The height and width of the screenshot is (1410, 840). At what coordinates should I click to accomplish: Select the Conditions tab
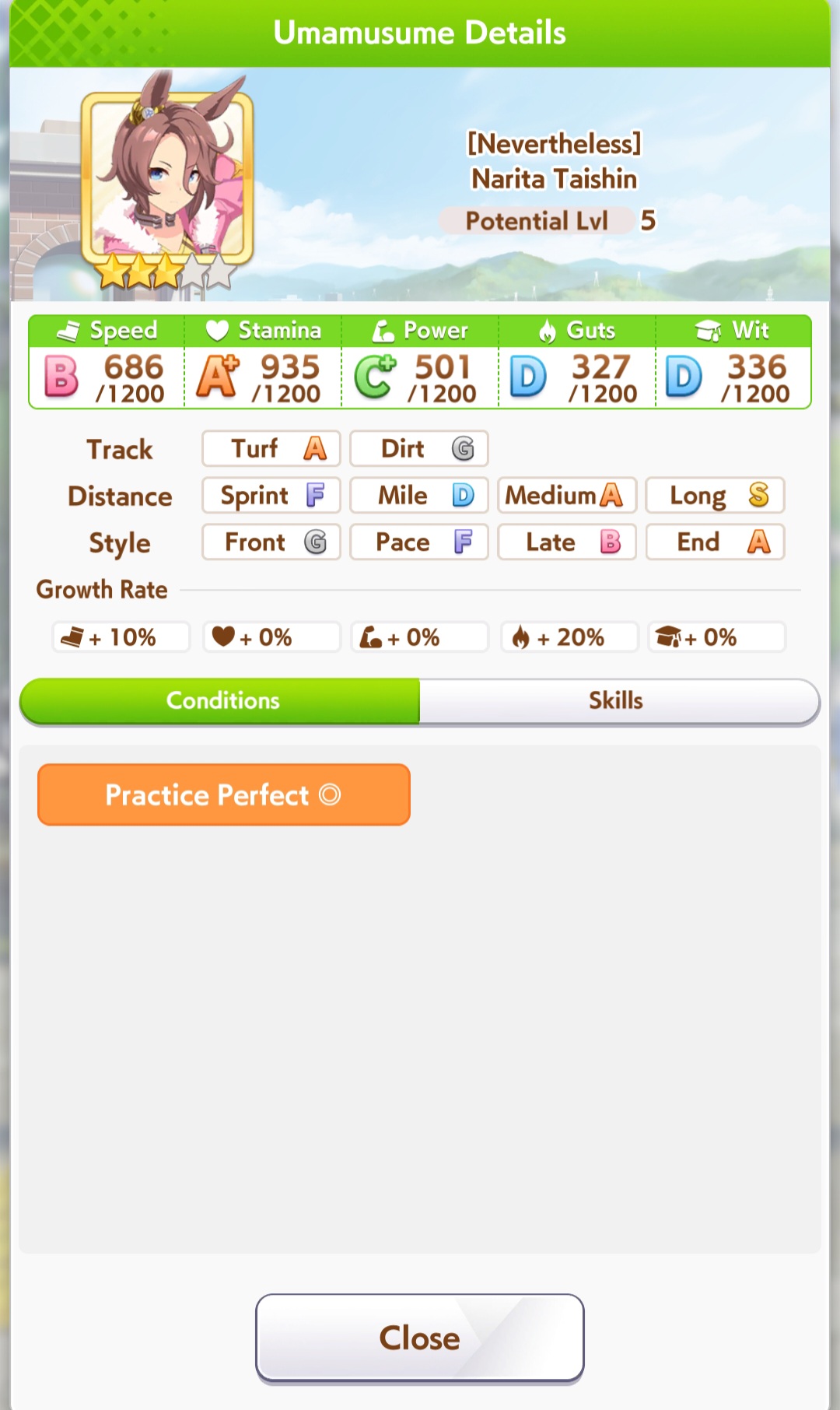pos(222,700)
